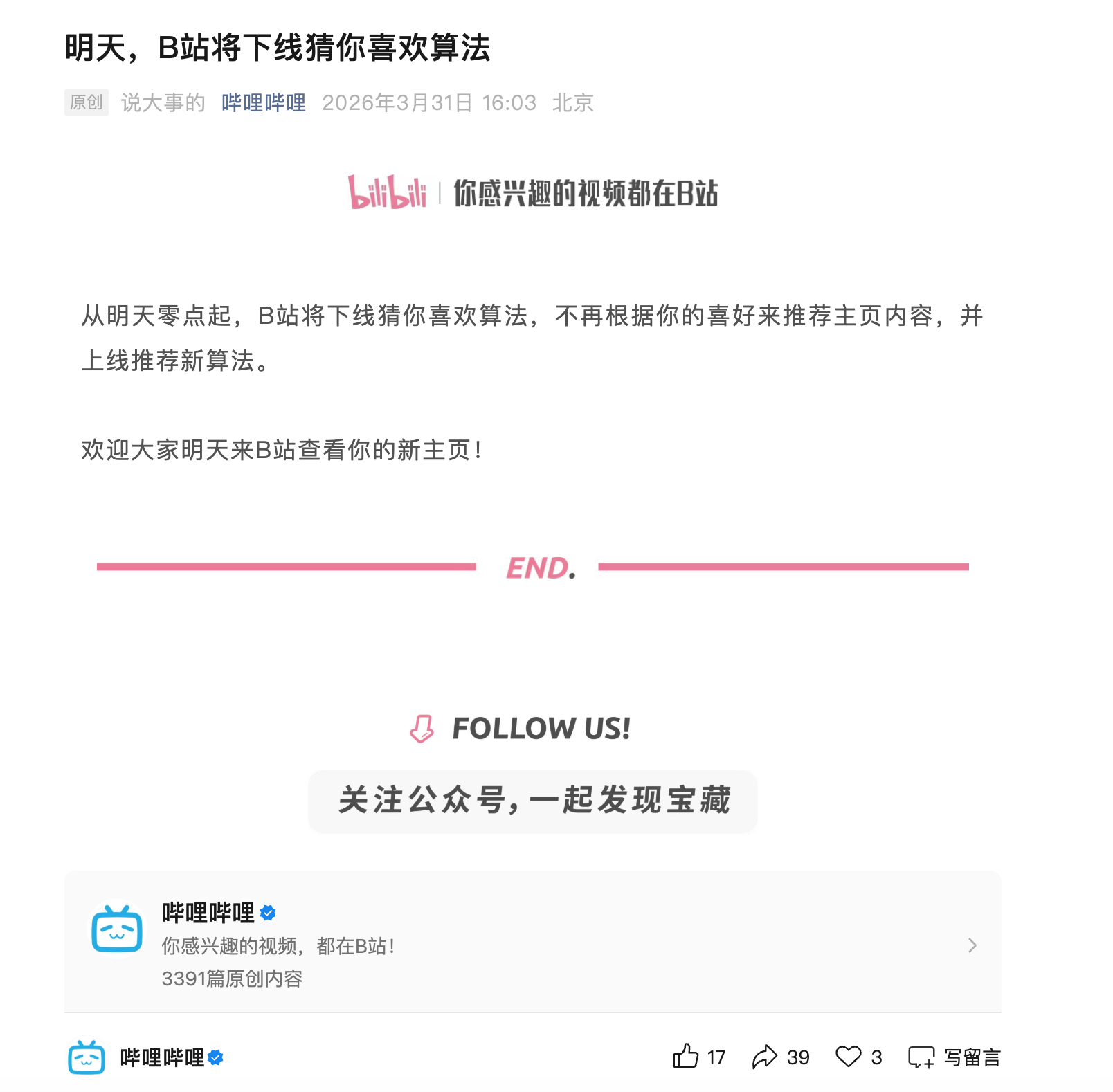Like this article with the thumbs-up icon
Image resolution: width=1113 pixels, height=1092 pixels.
[x=686, y=1057]
